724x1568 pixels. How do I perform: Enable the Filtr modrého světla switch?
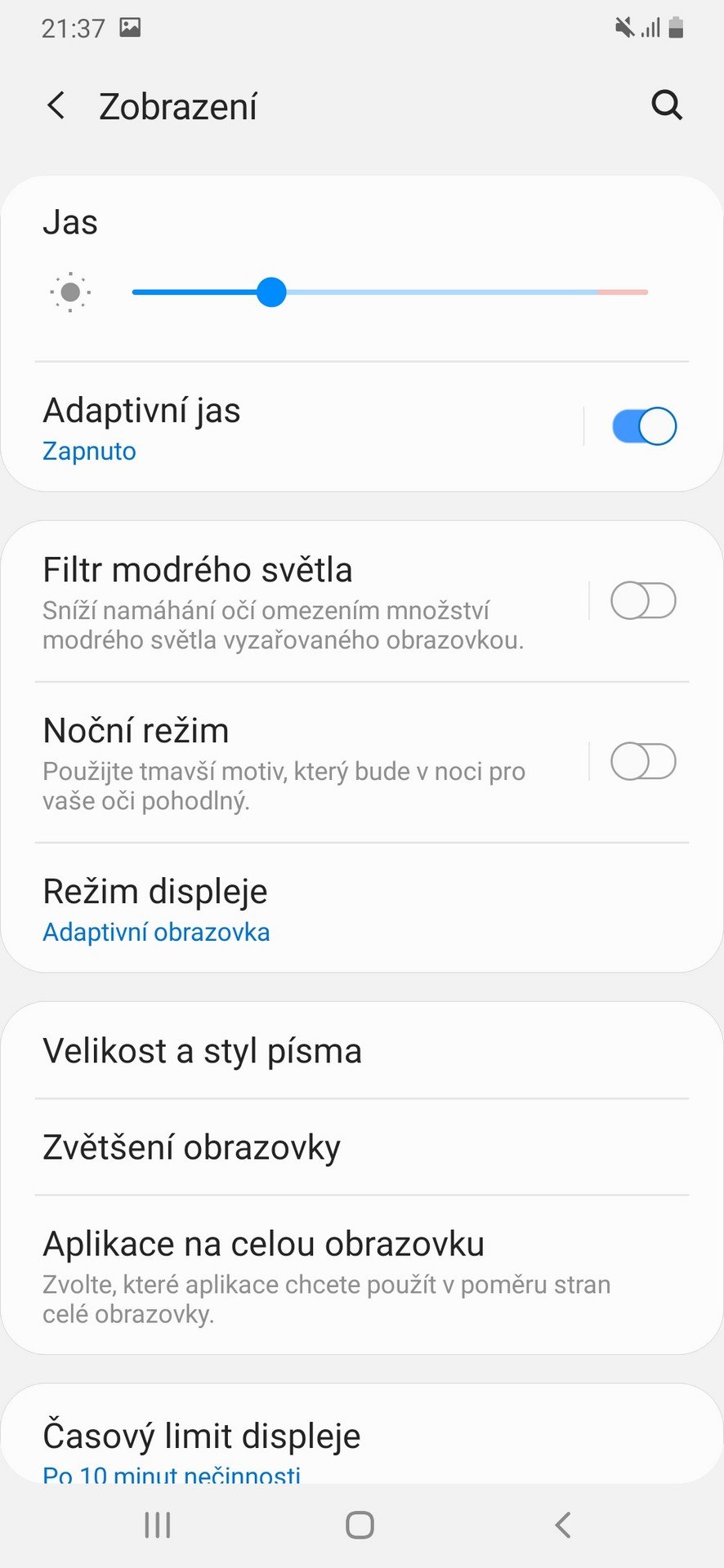pyautogui.click(x=644, y=601)
